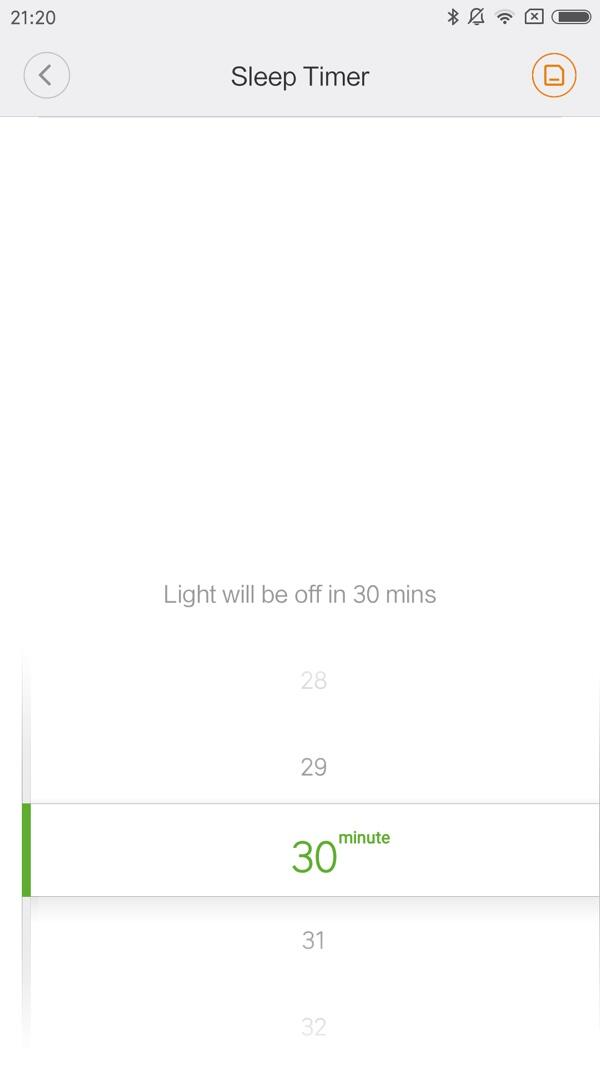This screenshot has height=1067, width=600.
Task: Choose 31 minutes in the picker
Action: [313, 940]
